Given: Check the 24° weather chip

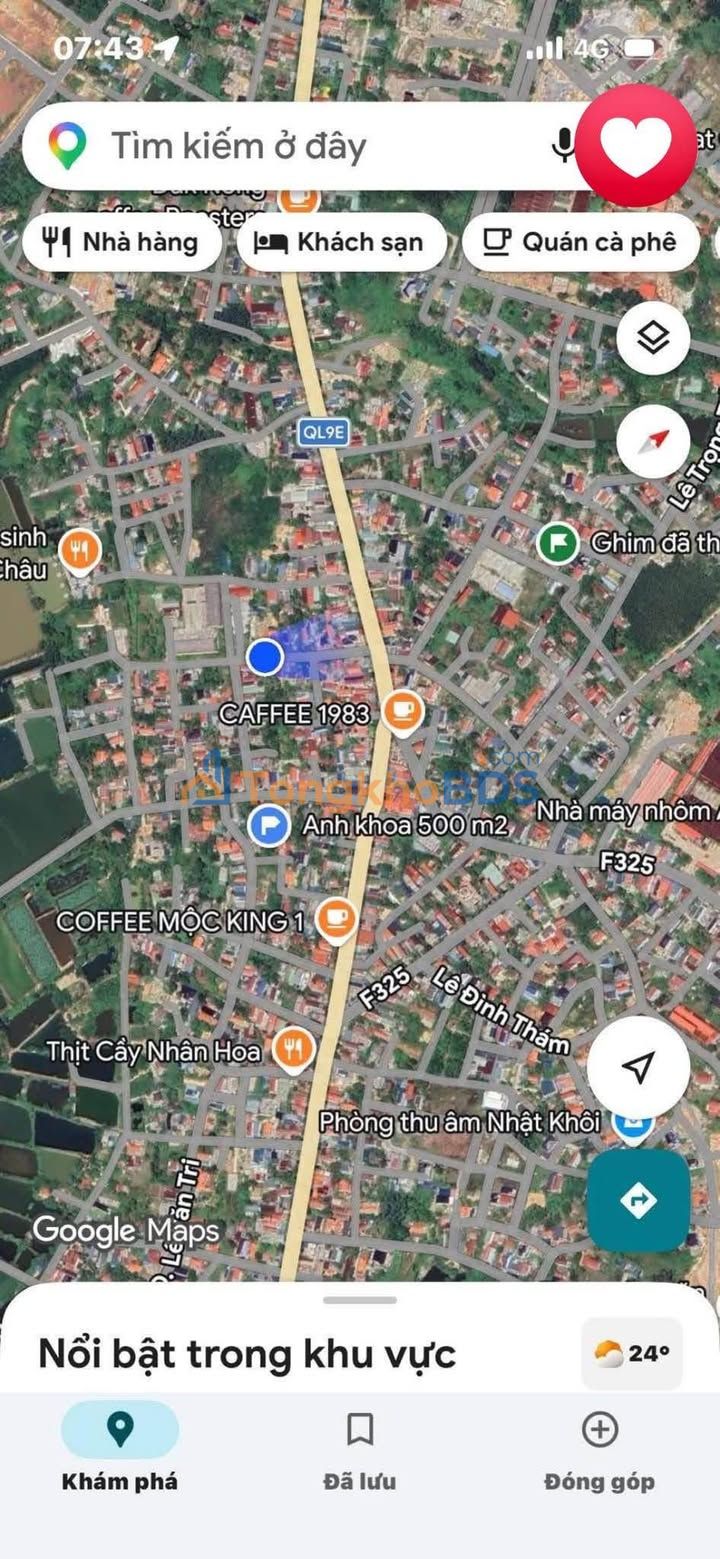Looking at the screenshot, I should (632, 1354).
